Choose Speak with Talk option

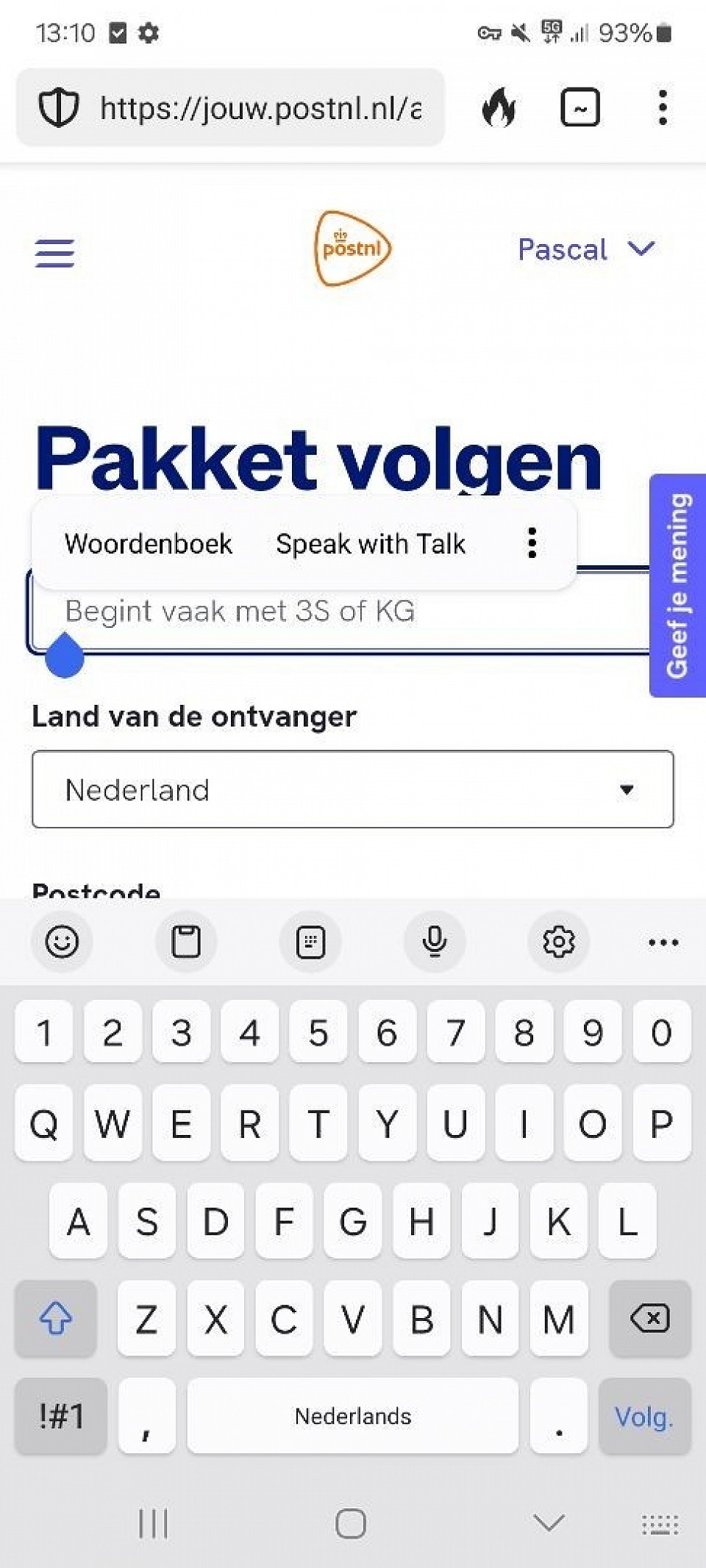[x=371, y=544]
